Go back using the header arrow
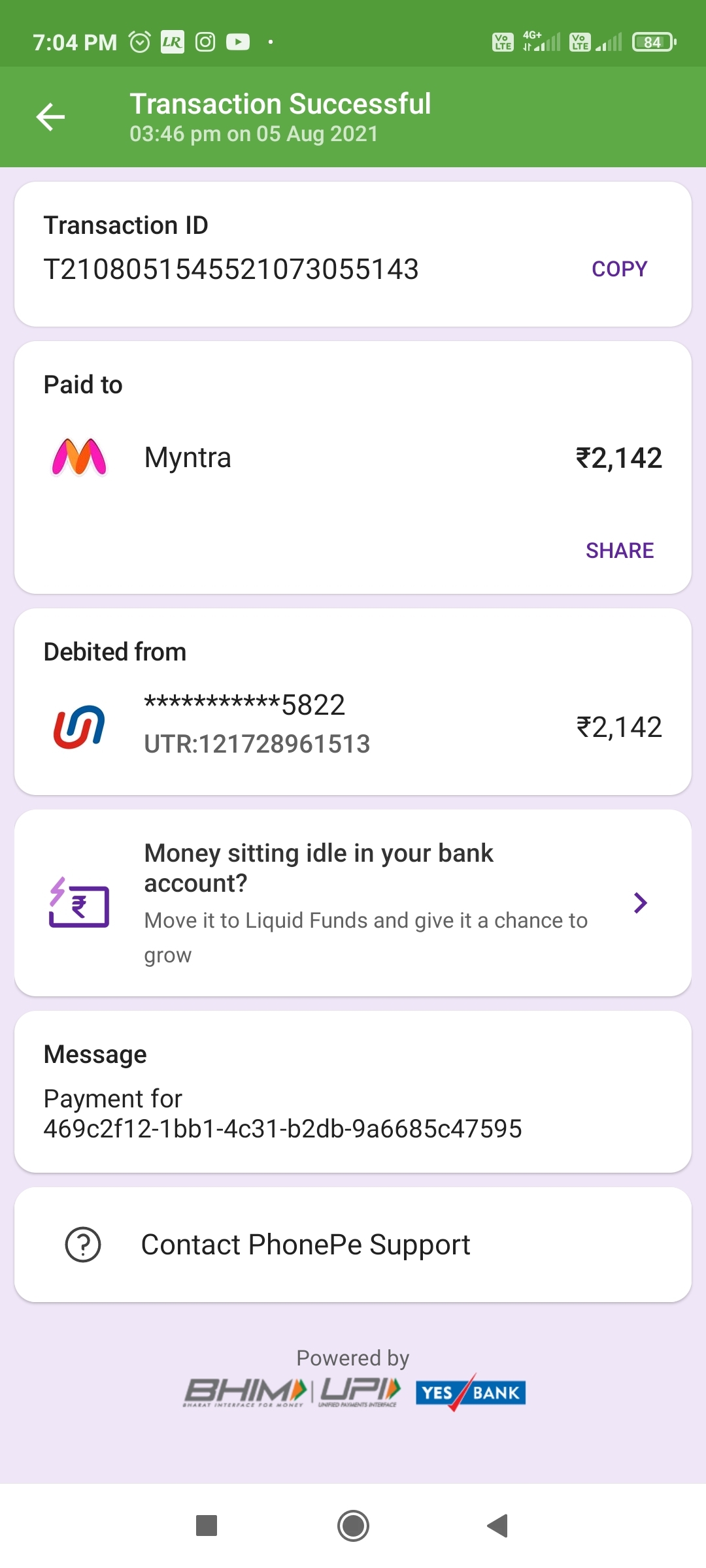The width and height of the screenshot is (706, 1568). (50, 118)
